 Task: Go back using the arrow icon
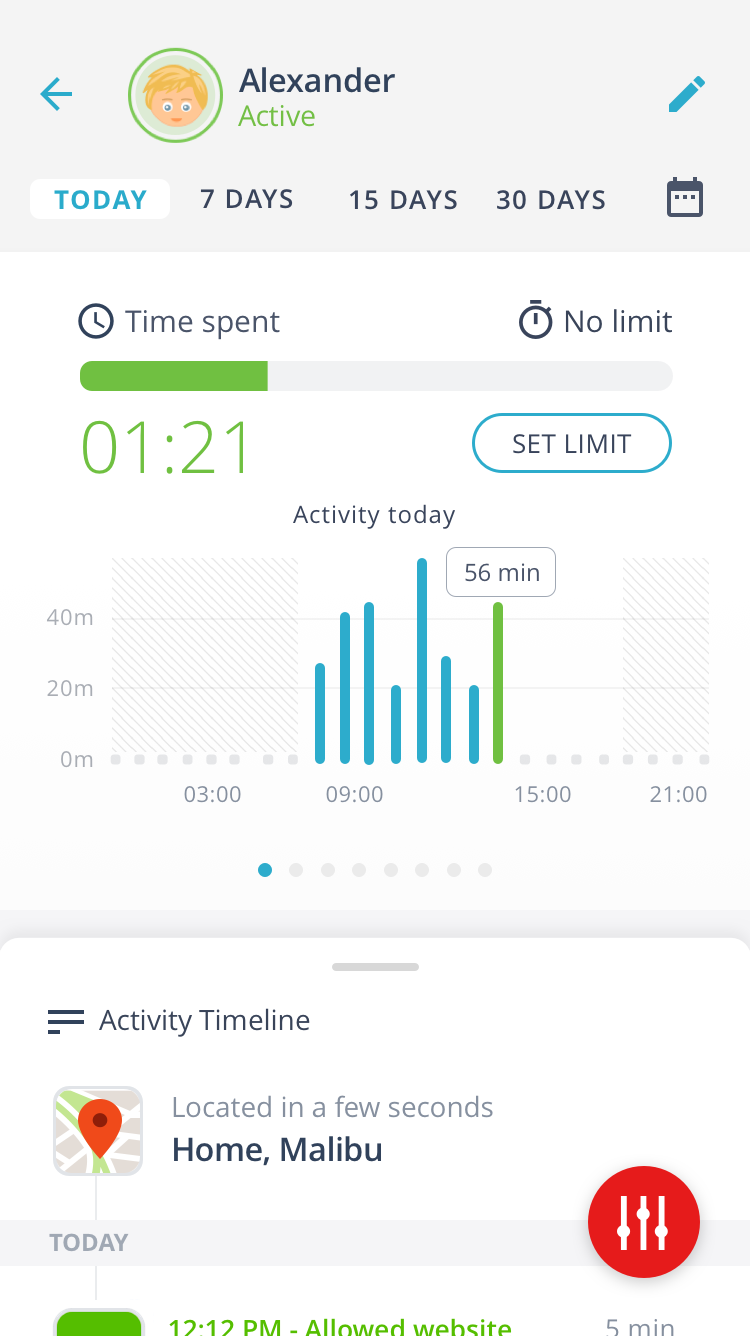pyautogui.click(x=56, y=95)
